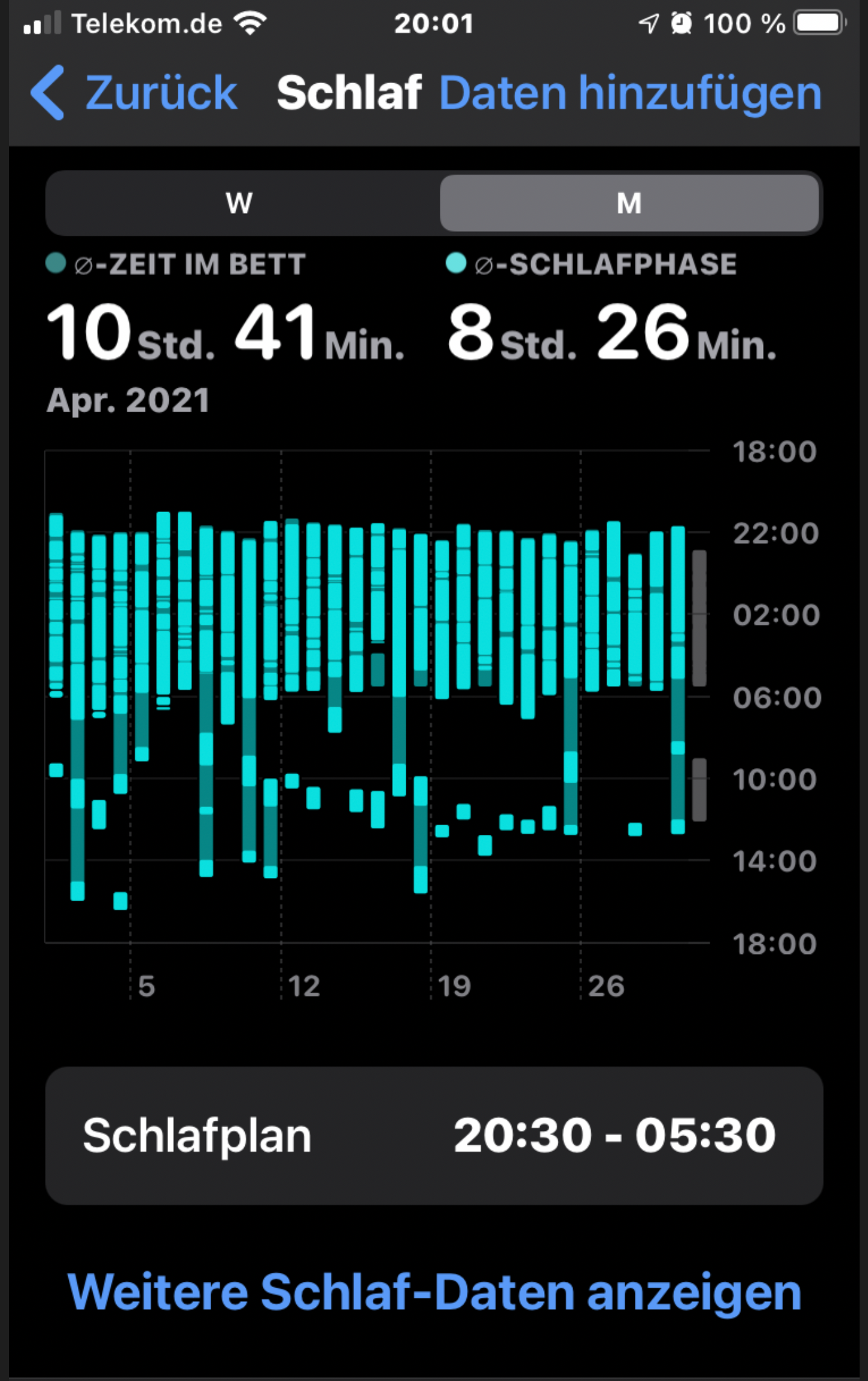The image size is (868, 1381).
Task: Go back using the Zurück button
Action: pos(134,93)
